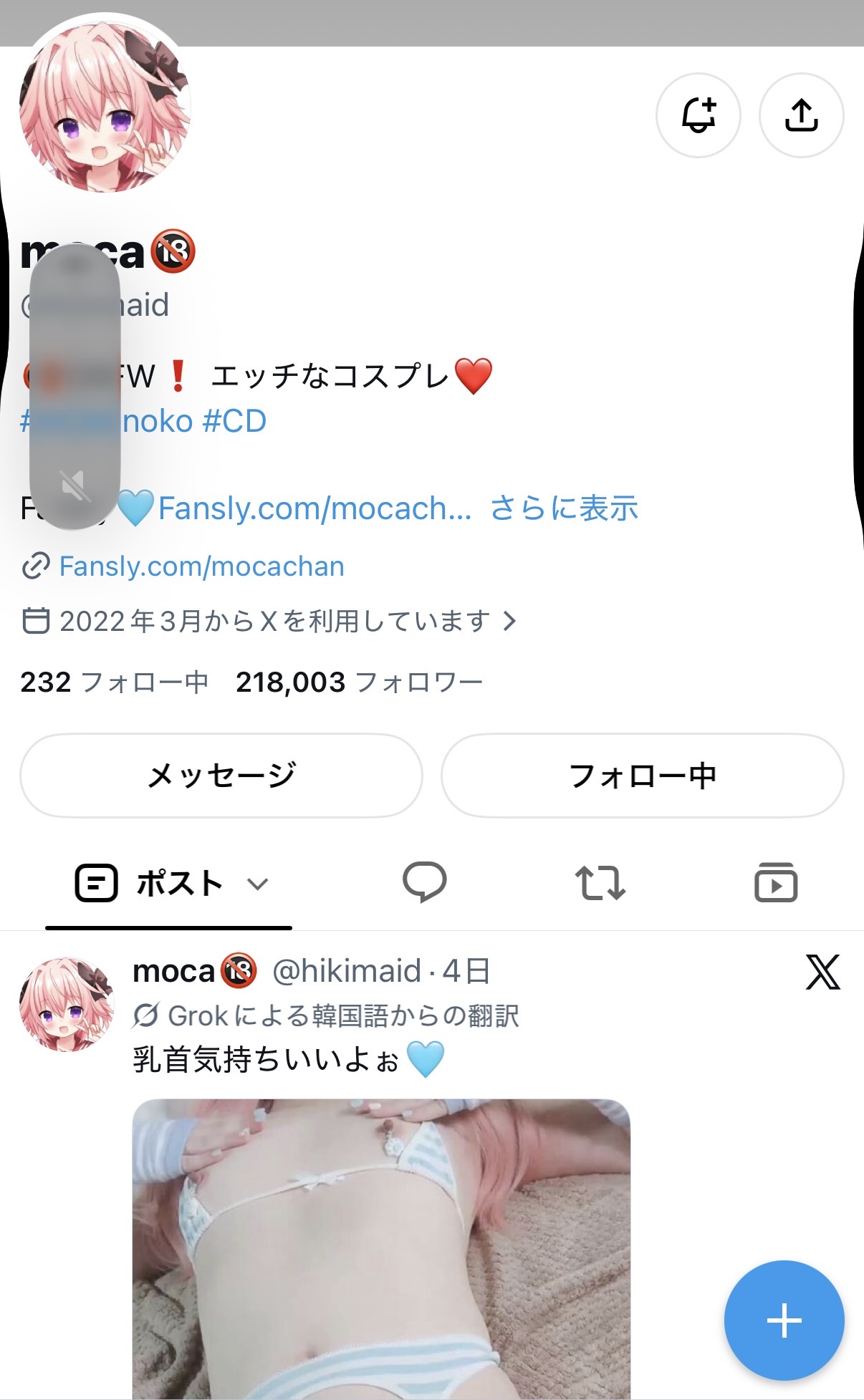The height and width of the screenshot is (1400, 864).
Task: Tap the フォロー中 button to unfollow
Action: coord(643,776)
